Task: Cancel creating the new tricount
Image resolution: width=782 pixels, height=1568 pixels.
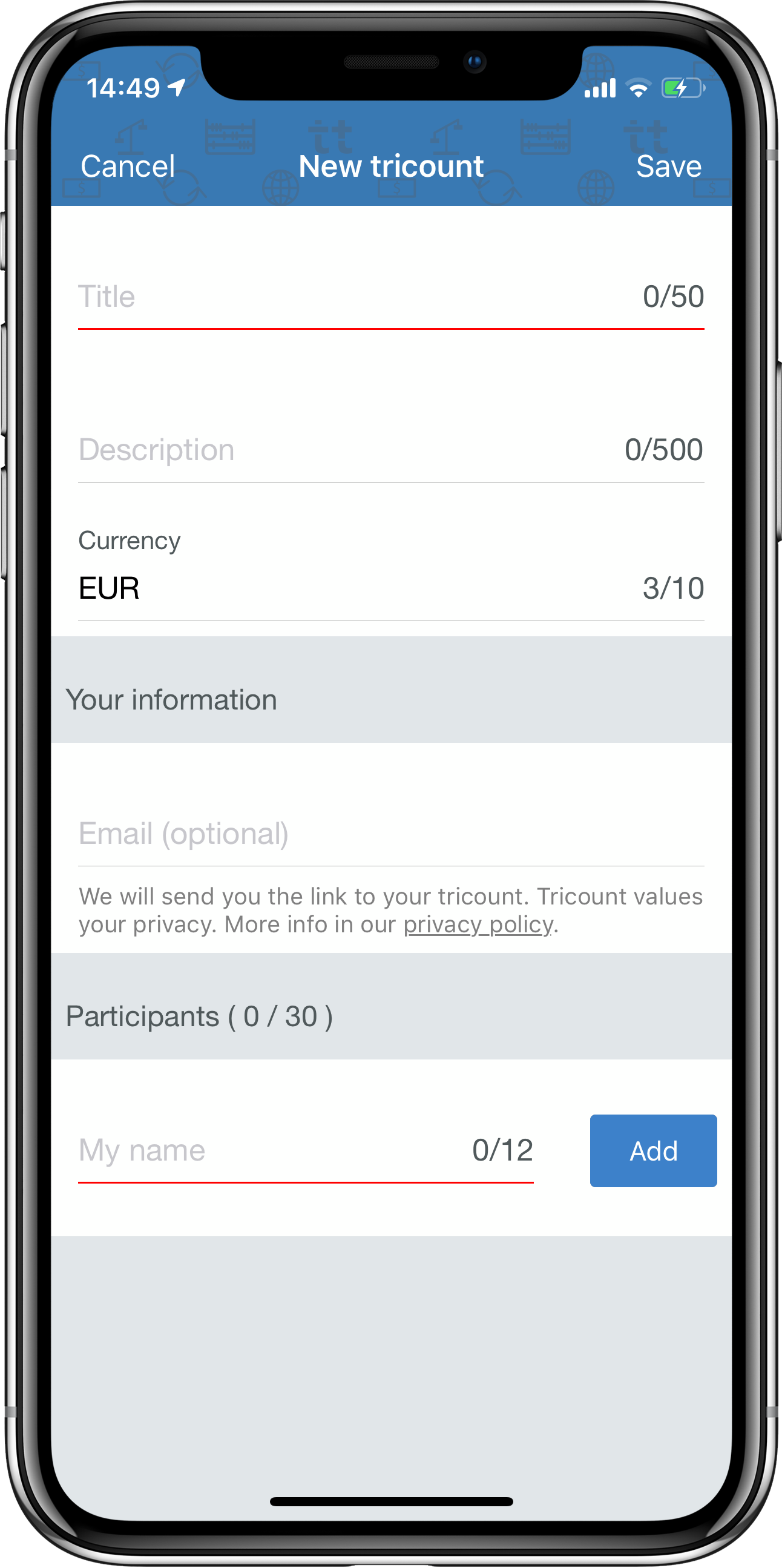Action: (x=127, y=166)
